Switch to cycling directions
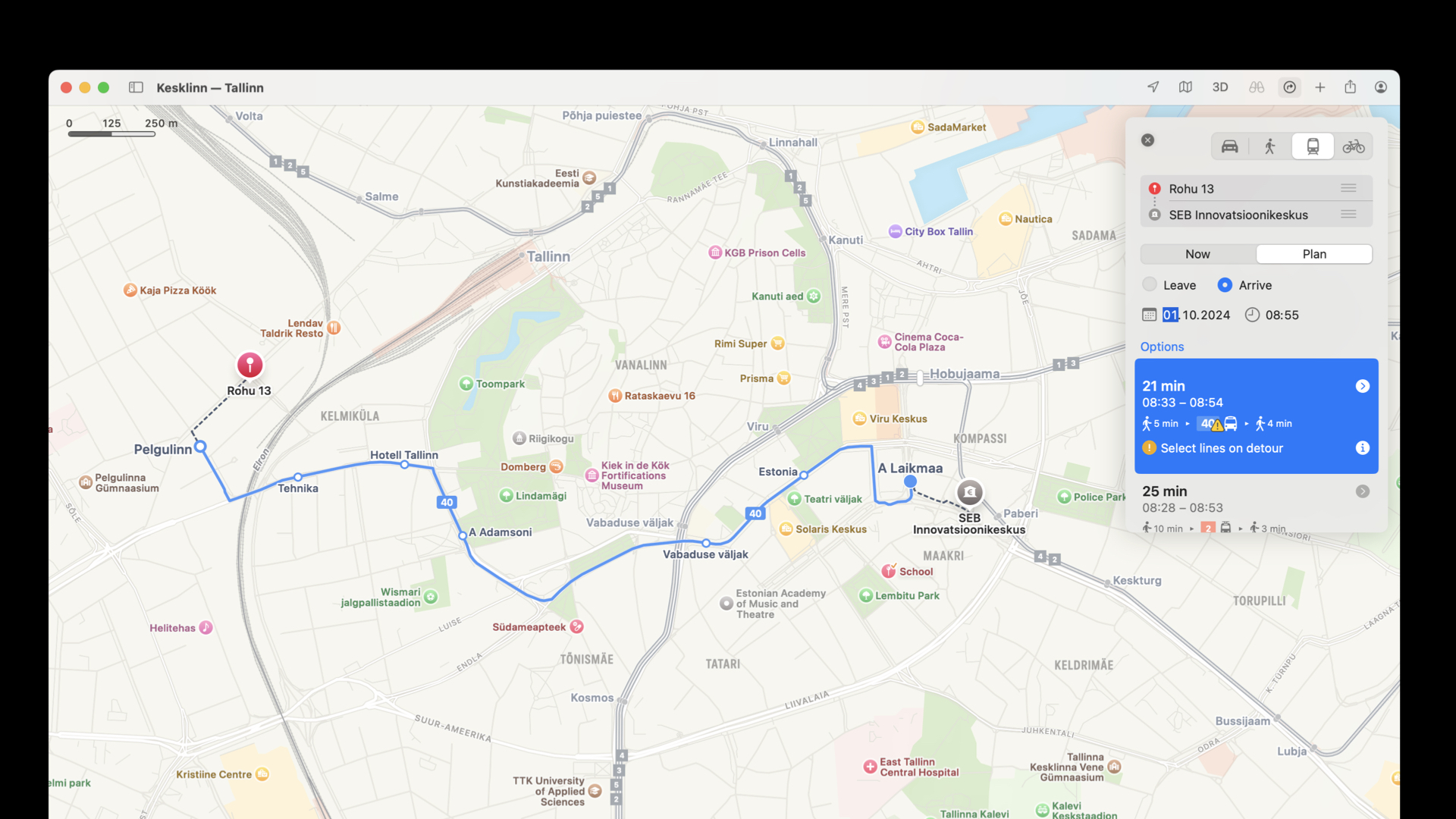Screen dimensions: 1456x819 (1354, 146)
